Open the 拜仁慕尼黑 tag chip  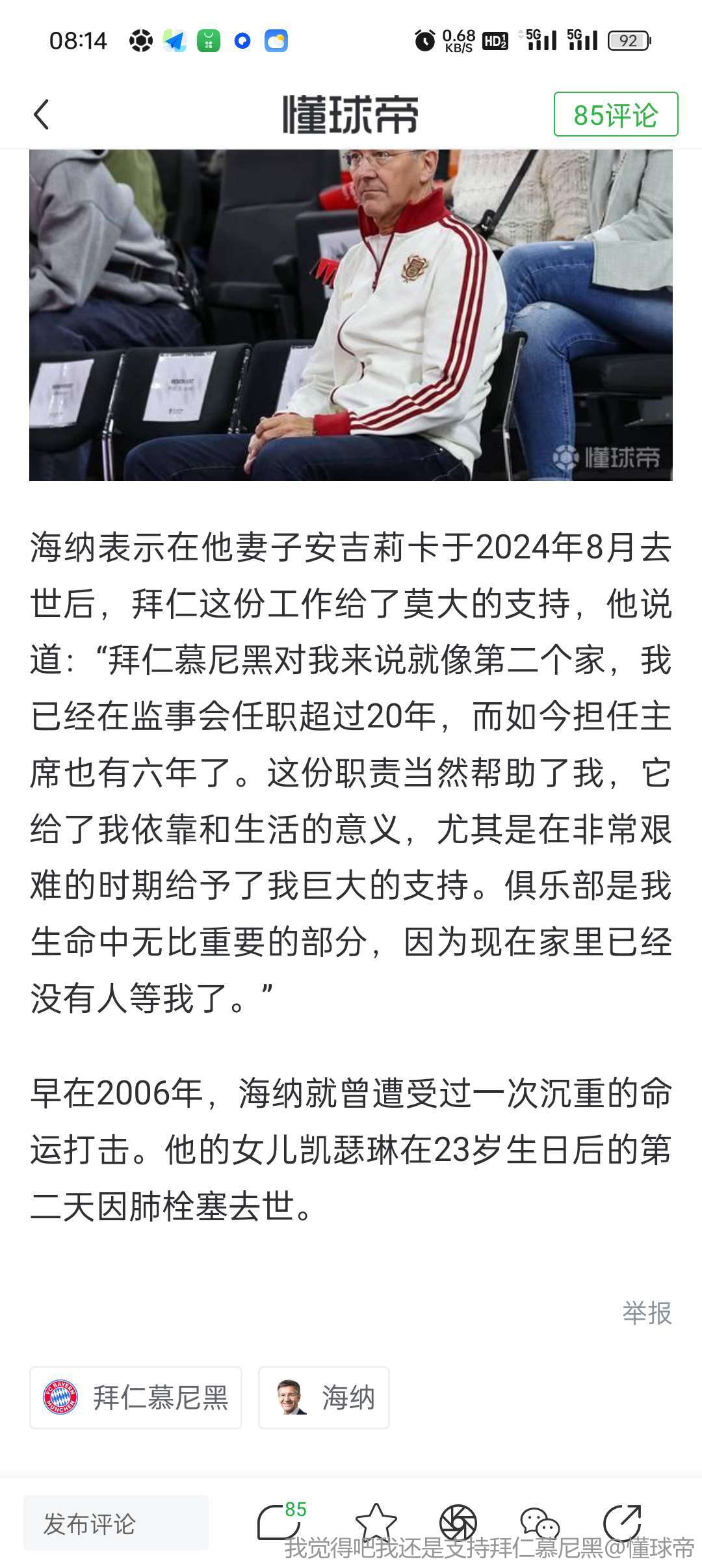click(x=136, y=1397)
